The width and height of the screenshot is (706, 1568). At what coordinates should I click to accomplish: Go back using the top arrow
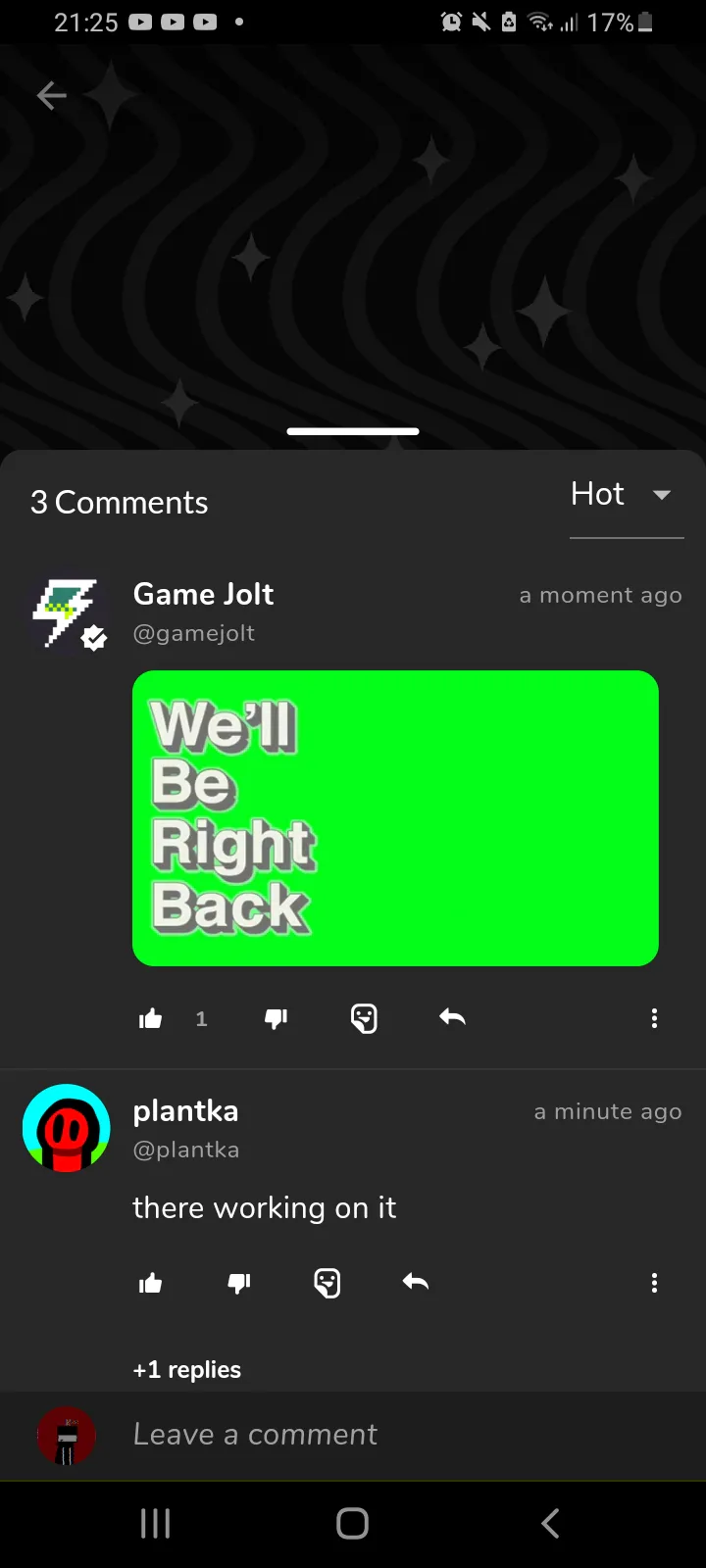point(51,95)
